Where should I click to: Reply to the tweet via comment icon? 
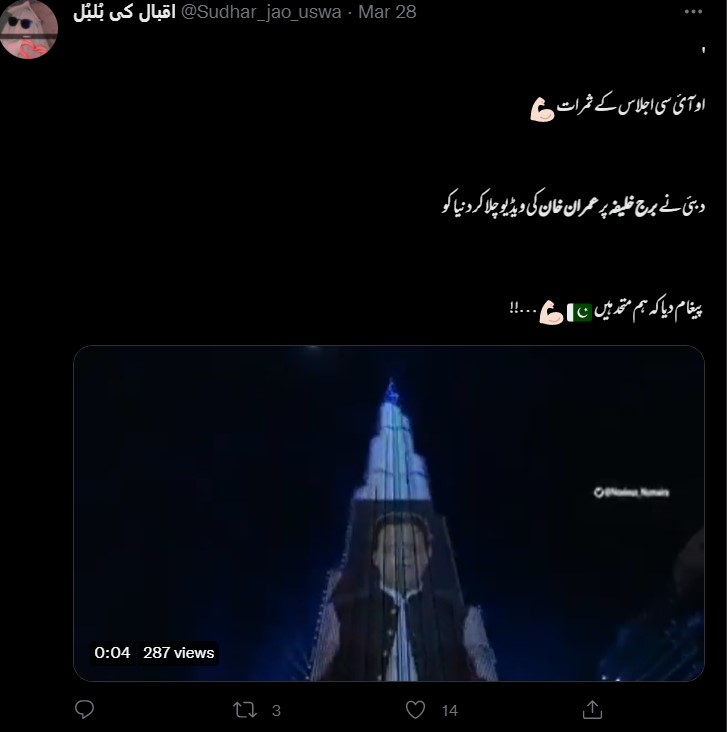pyautogui.click(x=85, y=709)
